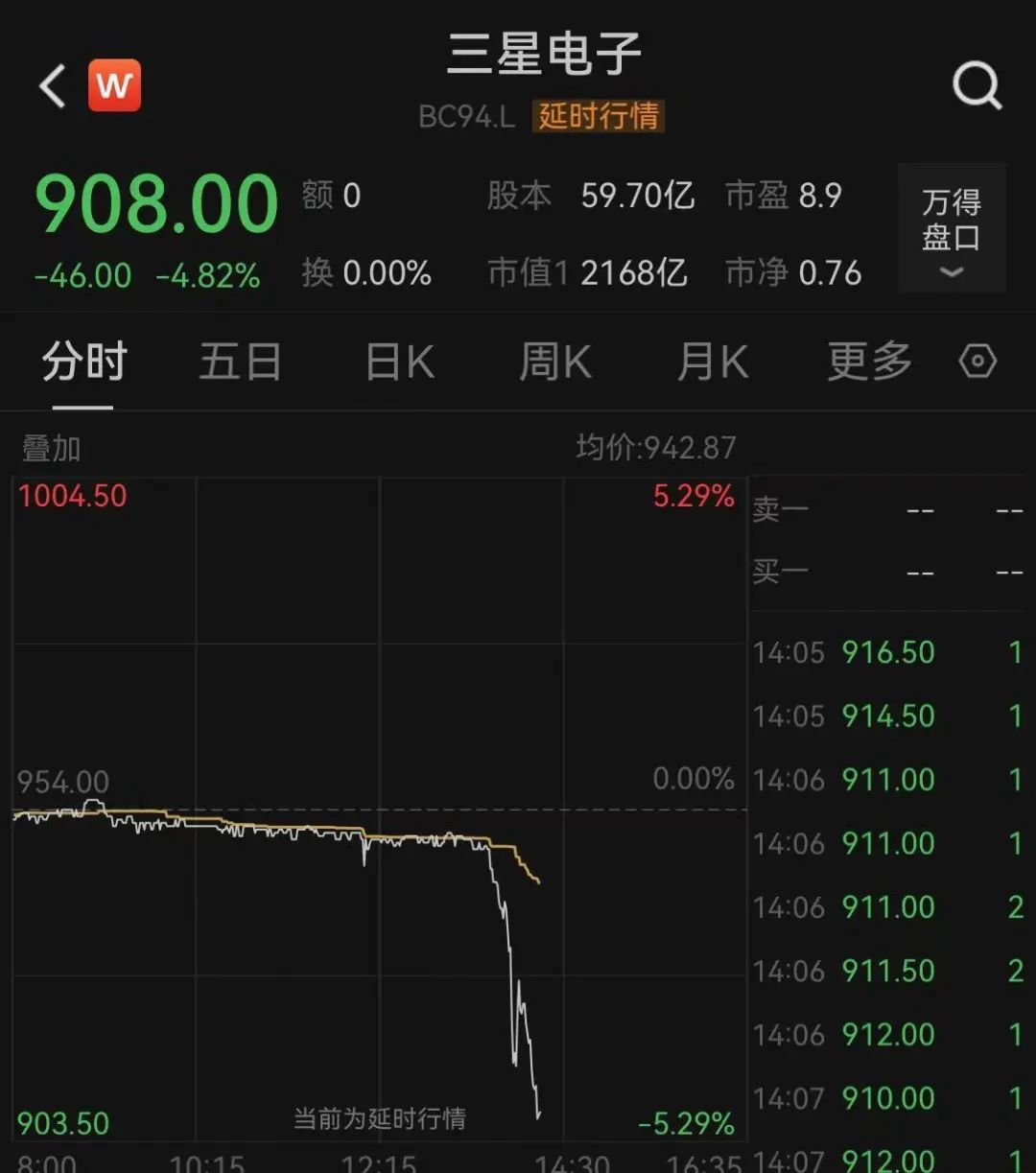Tap 叠加 to overlay a comparison
This screenshot has width=1036, height=1173.
(x=51, y=448)
